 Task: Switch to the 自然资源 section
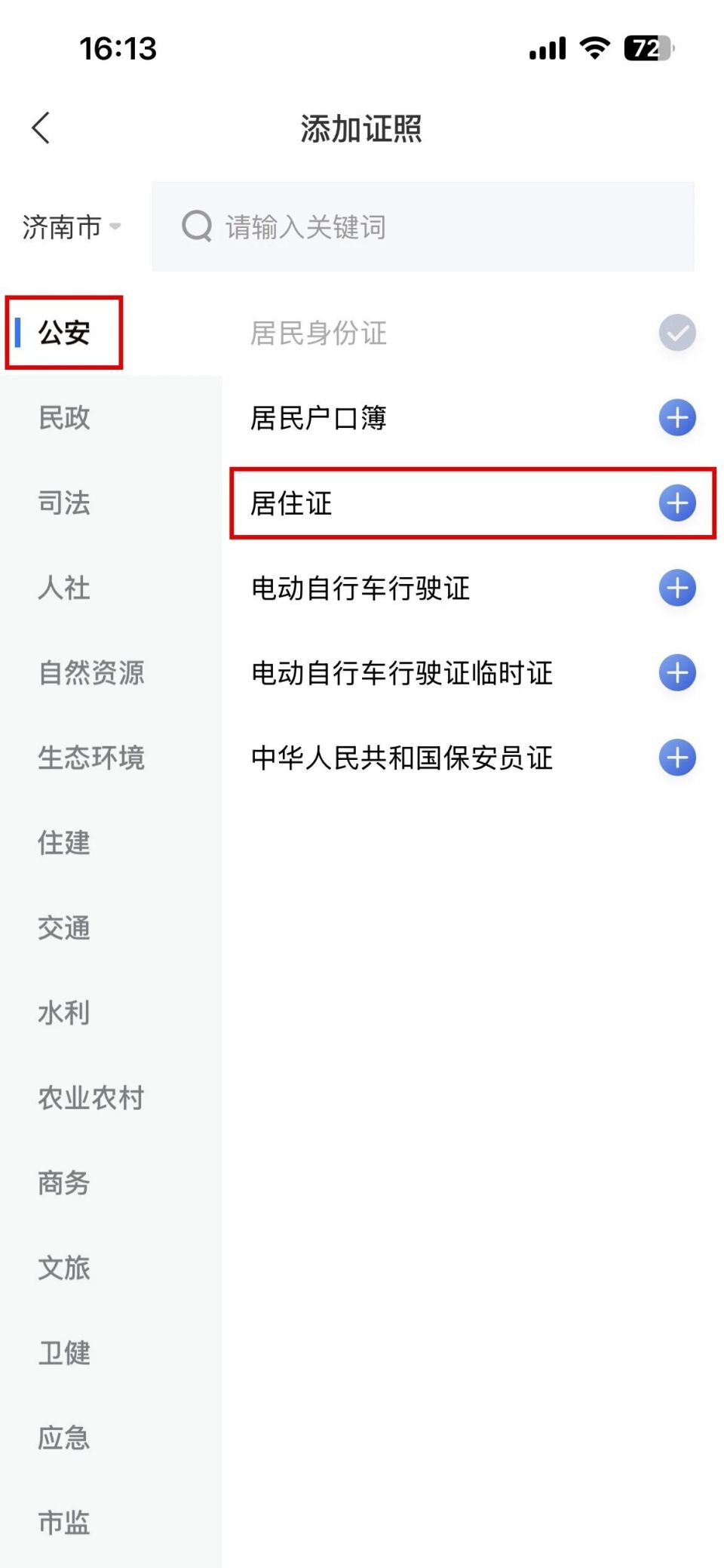(92, 674)
